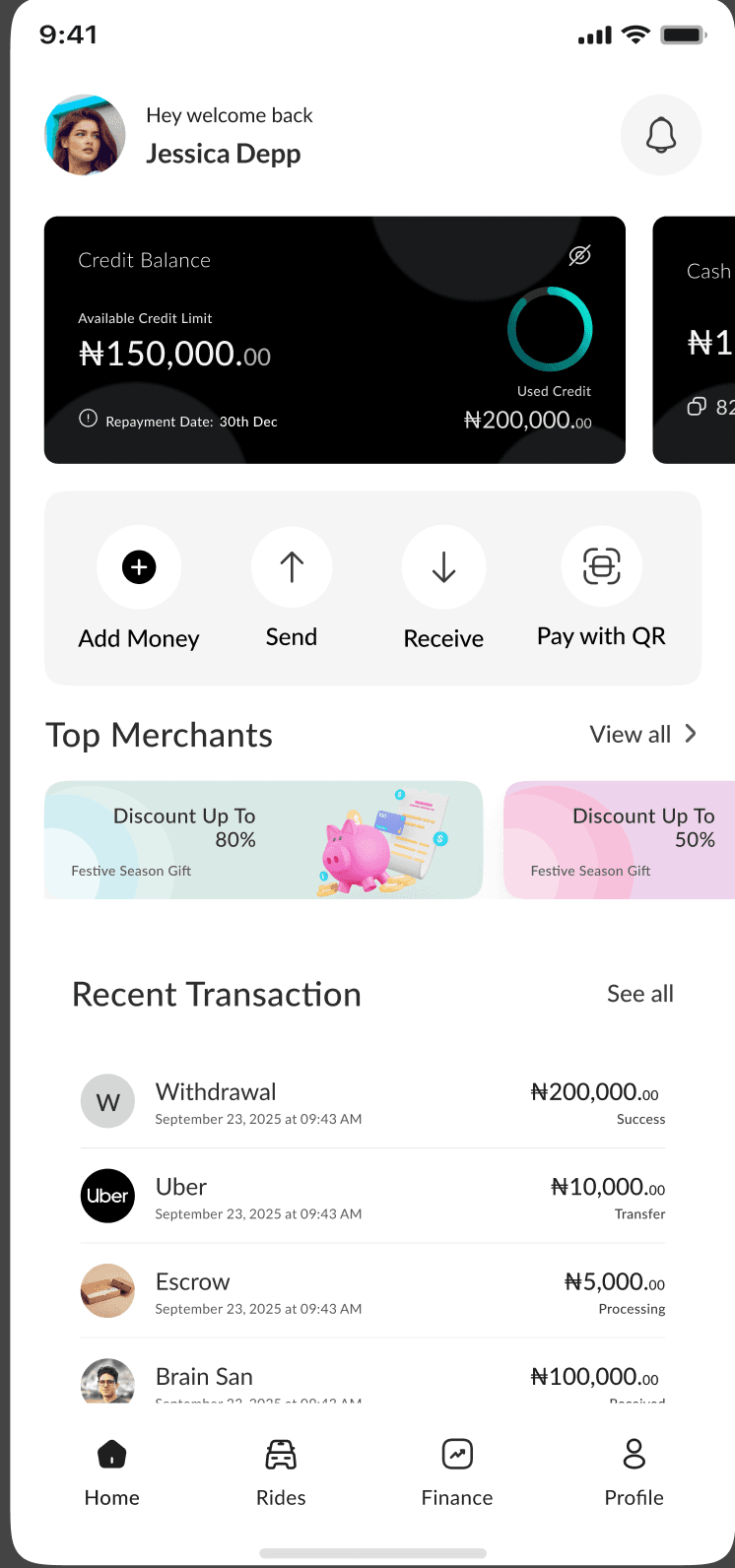This screenshot has width=735, height=1568.
Task: Tap Hey welcome back Jessica Depp greeting
Action: (x=229, y=134)
